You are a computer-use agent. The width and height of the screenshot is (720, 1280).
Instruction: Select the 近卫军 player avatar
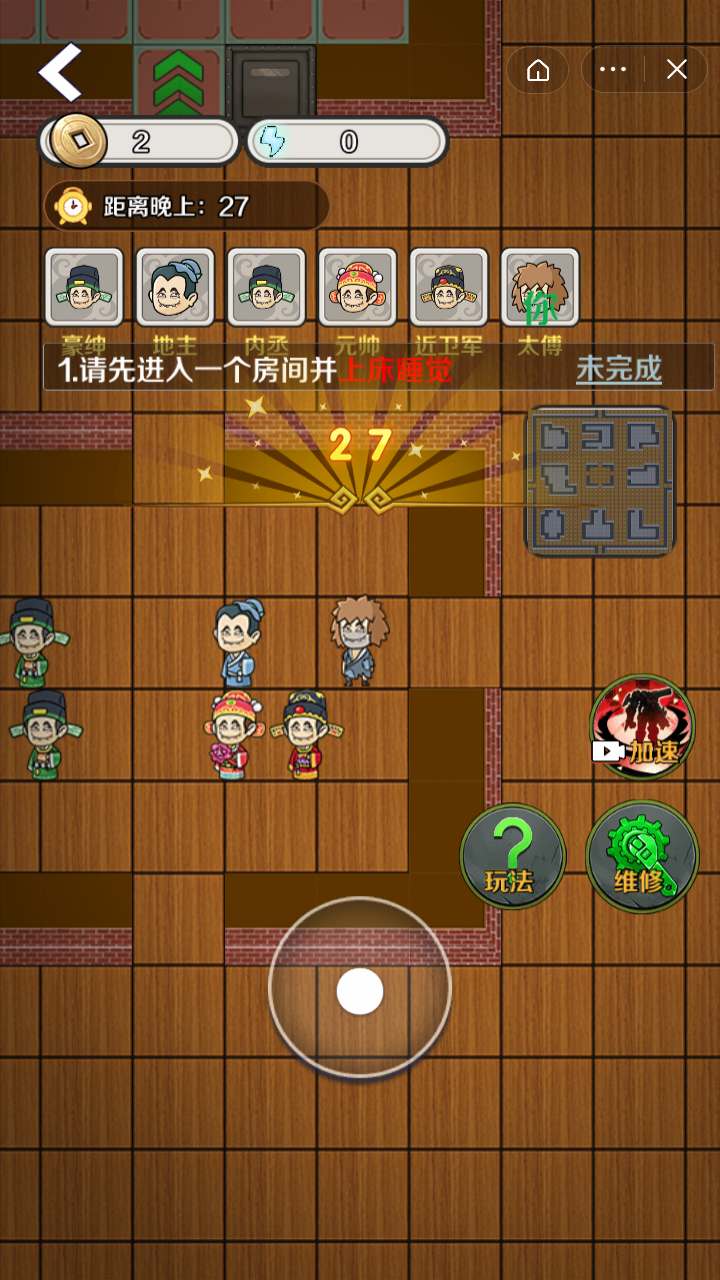tap(449, 287)
